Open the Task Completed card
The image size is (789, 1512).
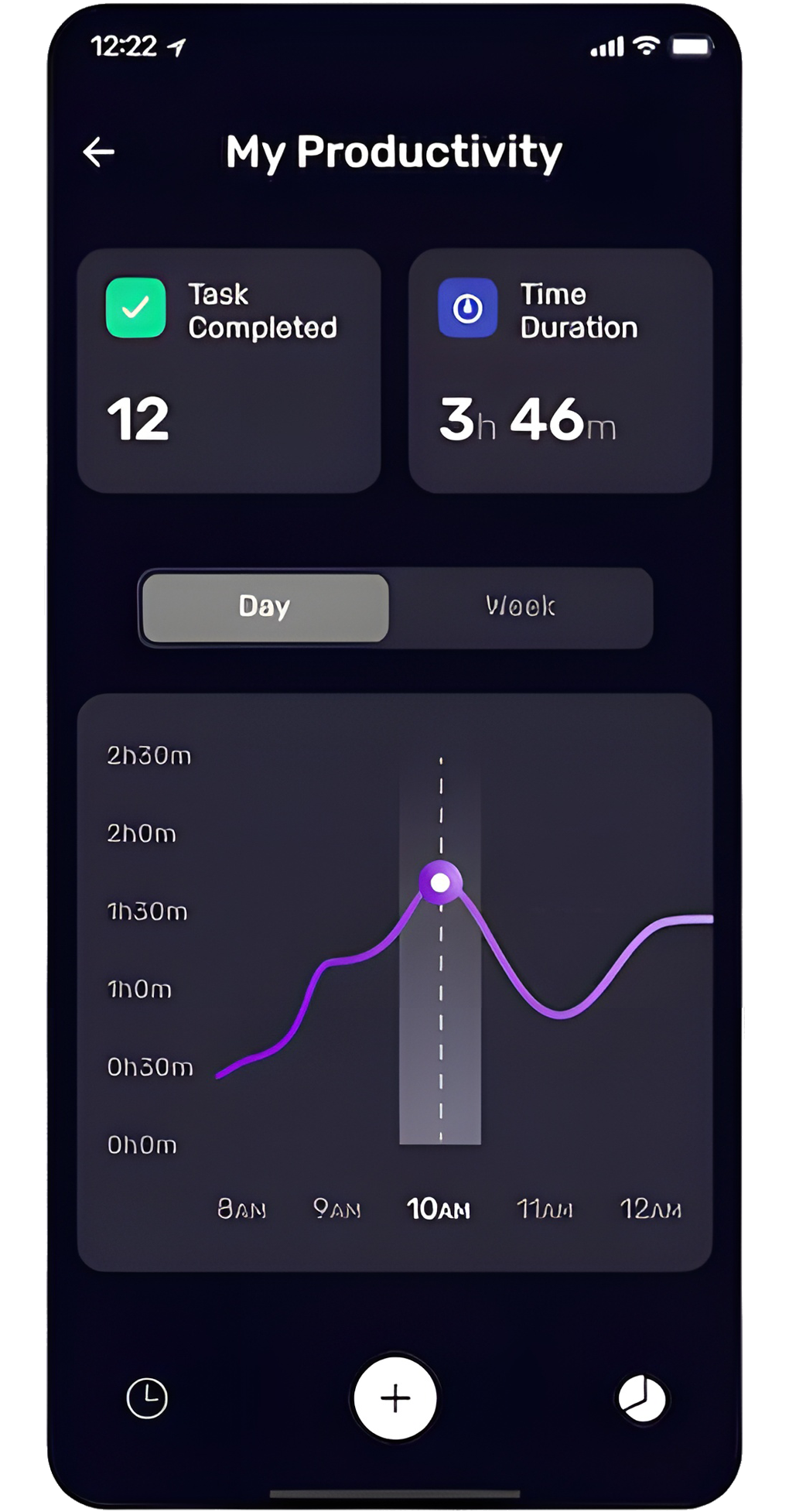pyautogui.click(x=229, y=371)
